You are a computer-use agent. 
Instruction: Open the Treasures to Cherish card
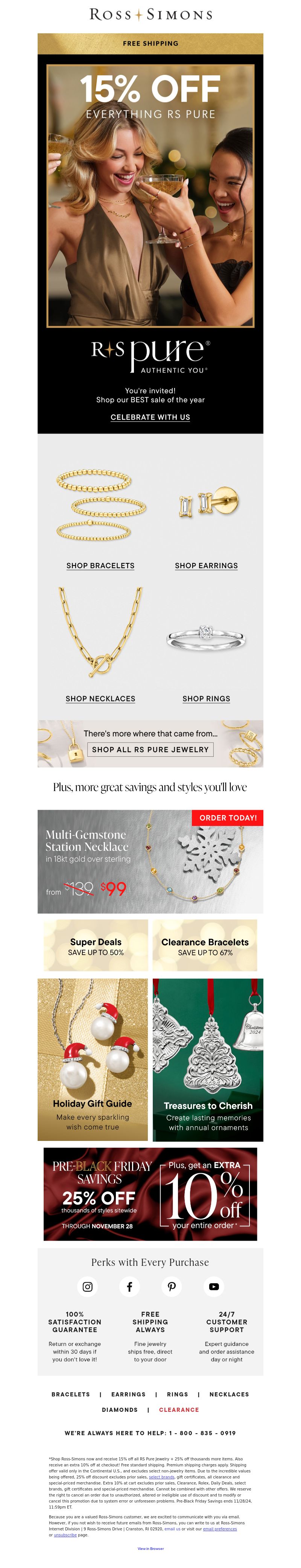pos(208,1059)
